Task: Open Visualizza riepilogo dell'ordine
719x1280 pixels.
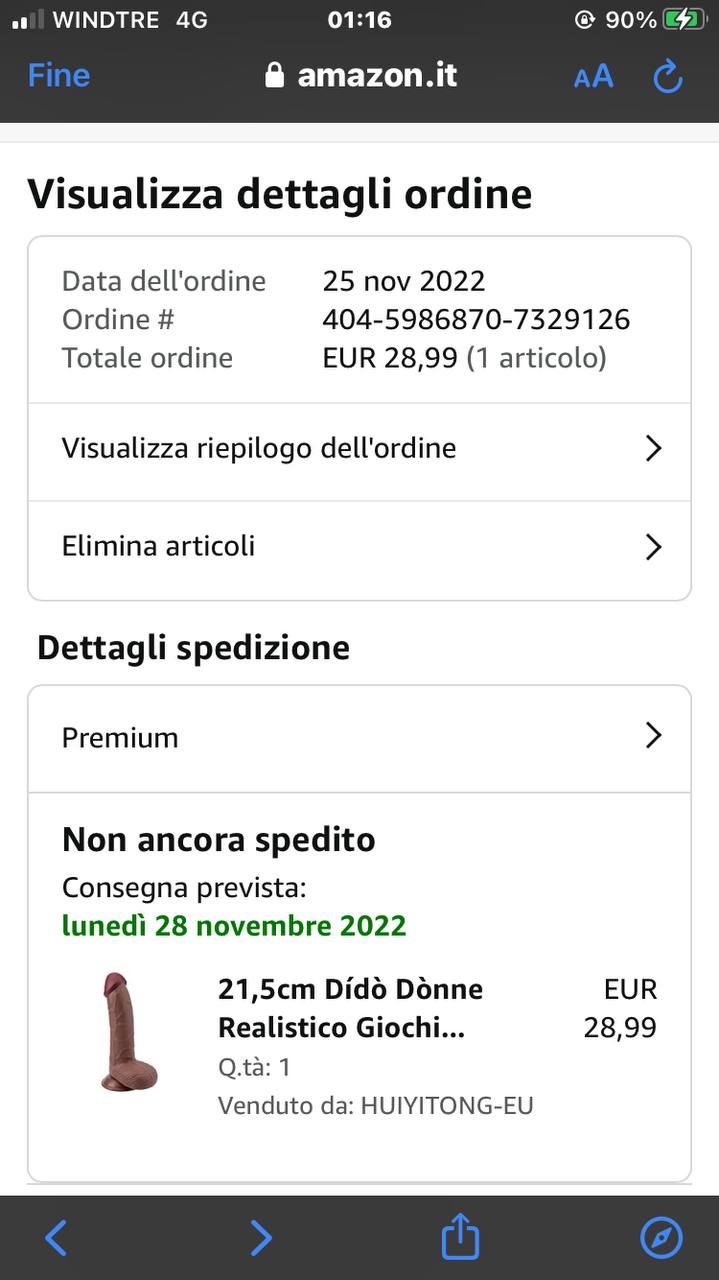Action: pos(359,449)
